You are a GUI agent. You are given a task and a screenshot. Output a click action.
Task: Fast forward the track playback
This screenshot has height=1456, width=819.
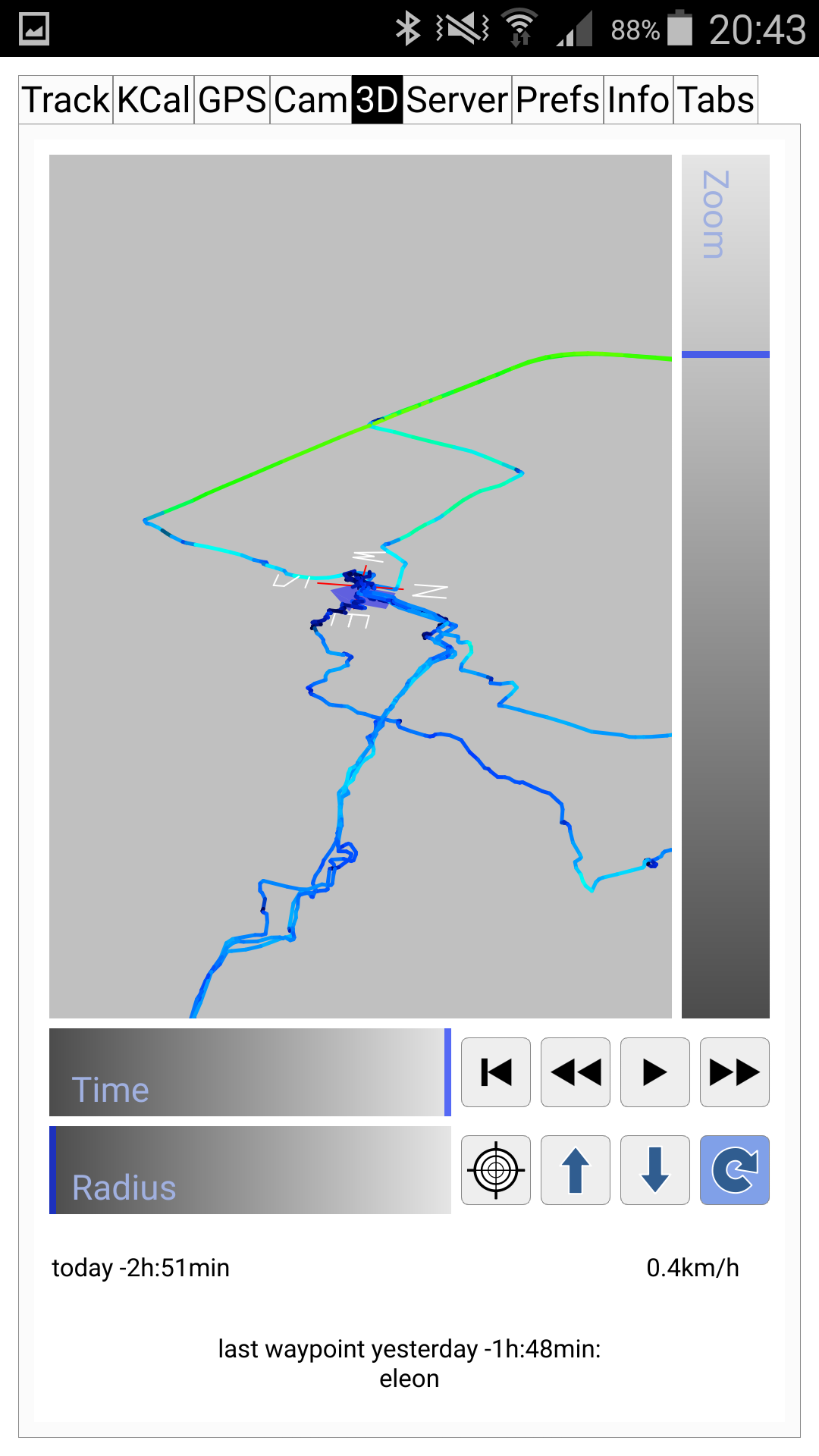(x=735, y=1072)
